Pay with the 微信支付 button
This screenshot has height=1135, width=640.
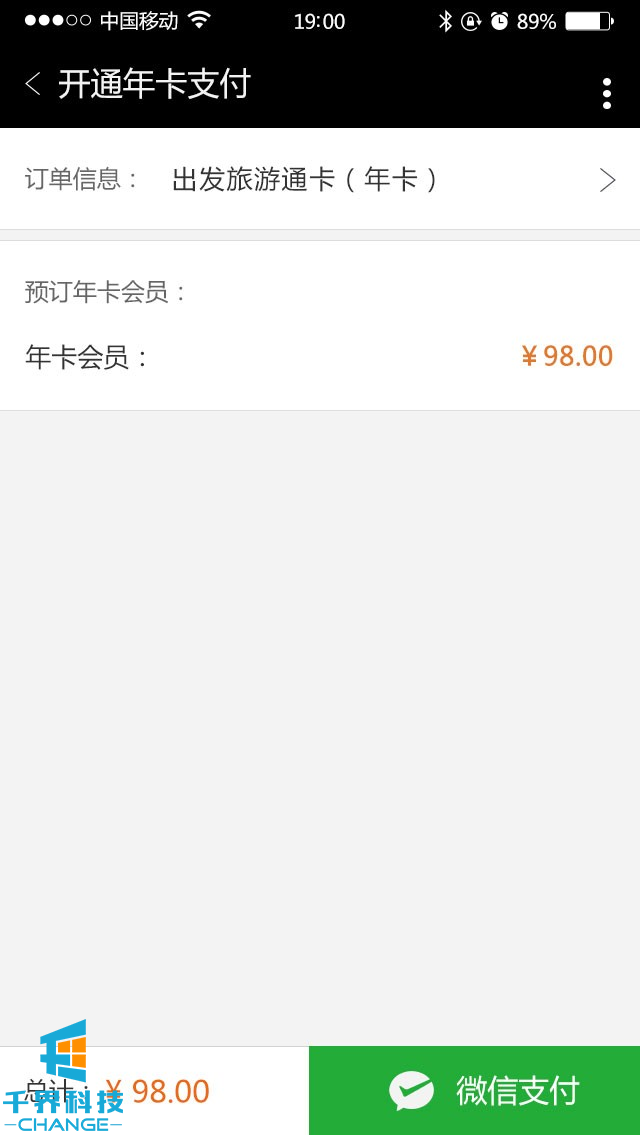[475, 1090]
